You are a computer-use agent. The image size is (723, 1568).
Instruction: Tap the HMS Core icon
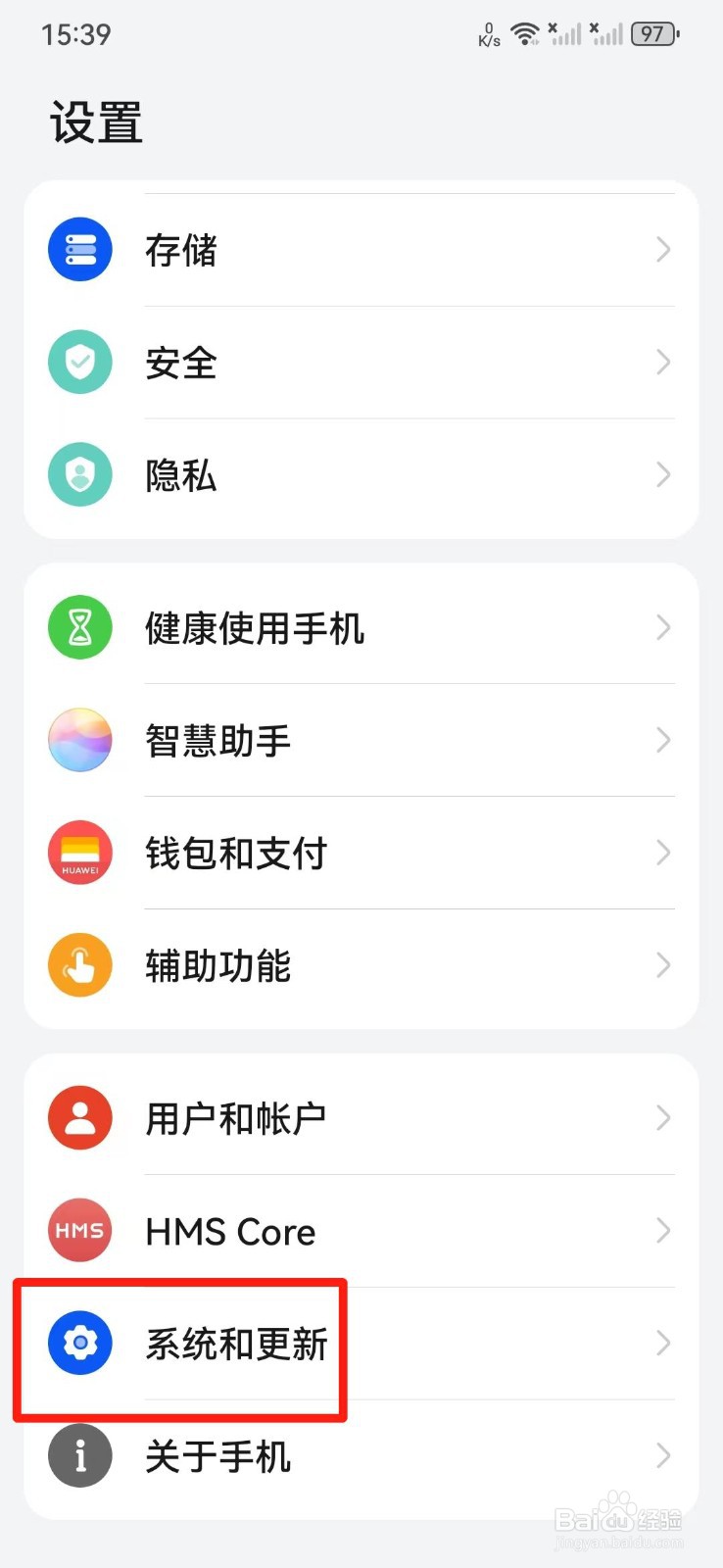[x=79, y=1230]
